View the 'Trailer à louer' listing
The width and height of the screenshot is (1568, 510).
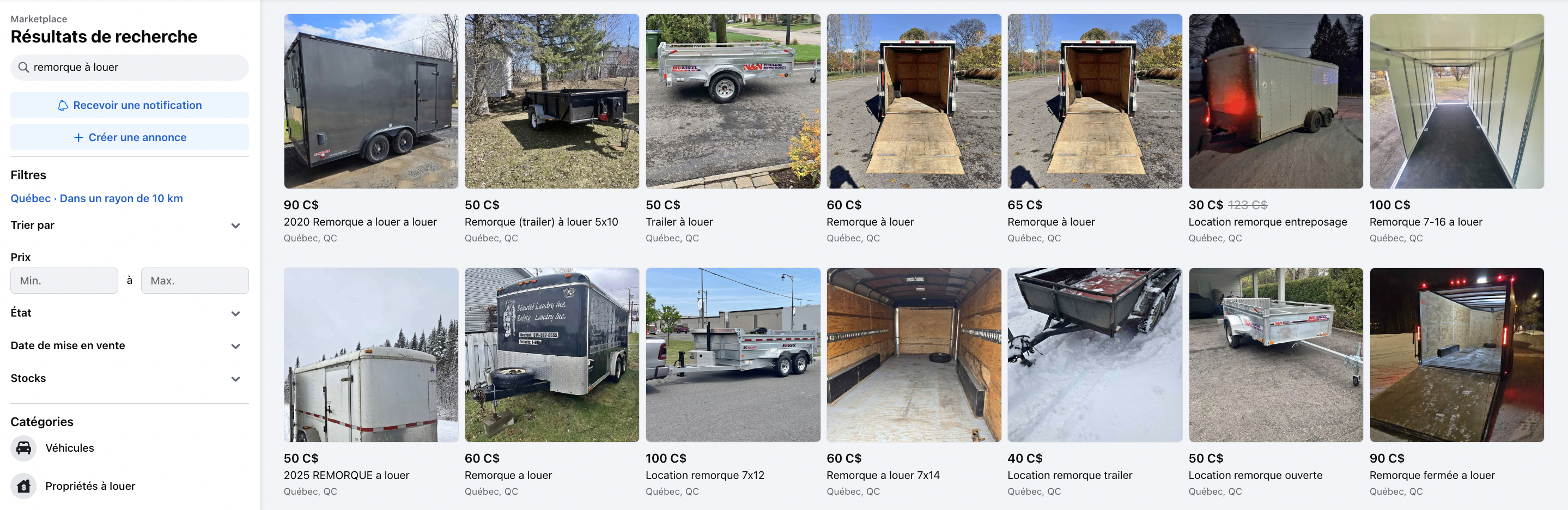(732, 102)
